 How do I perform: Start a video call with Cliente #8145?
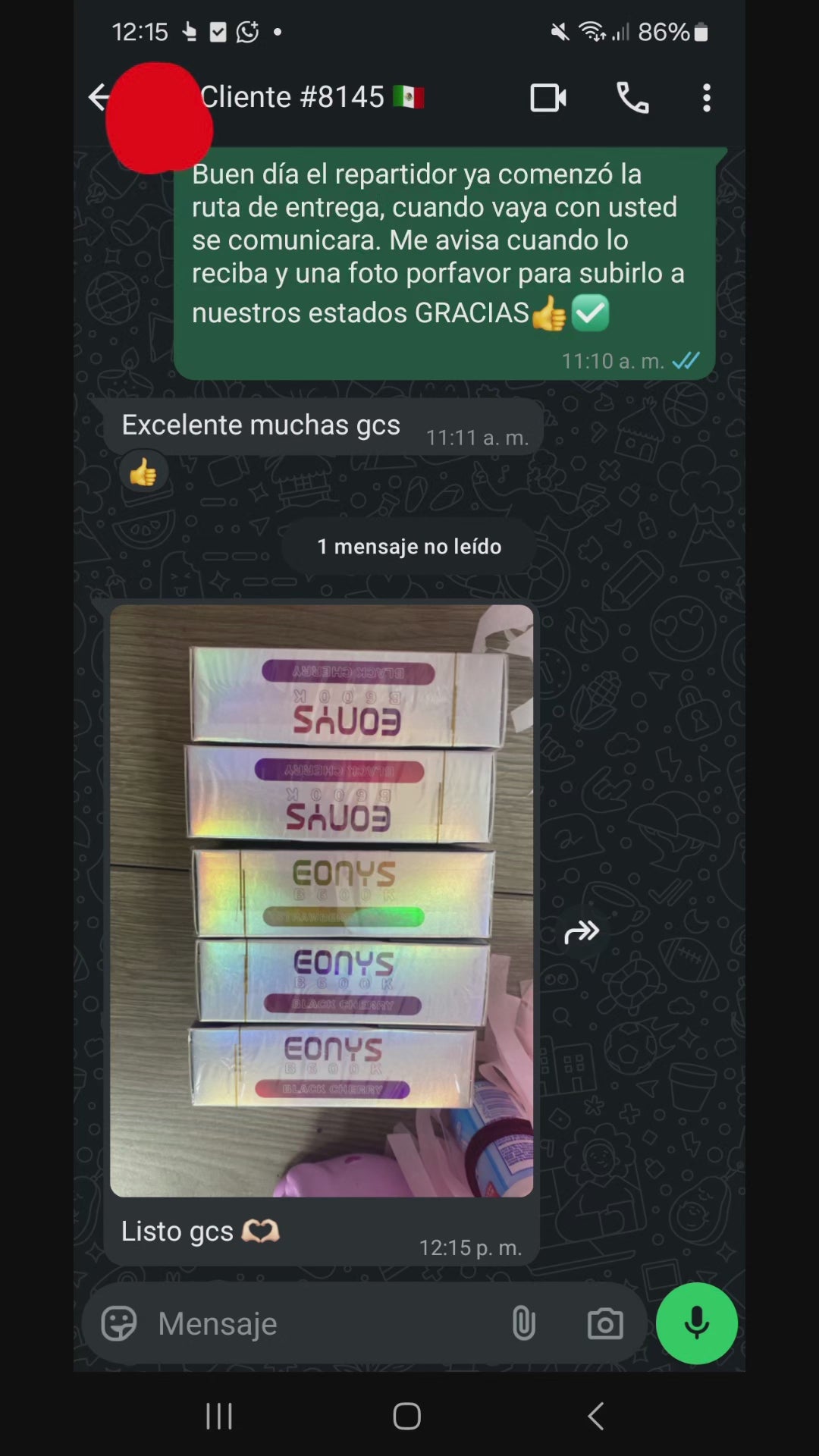pos(548,98)
